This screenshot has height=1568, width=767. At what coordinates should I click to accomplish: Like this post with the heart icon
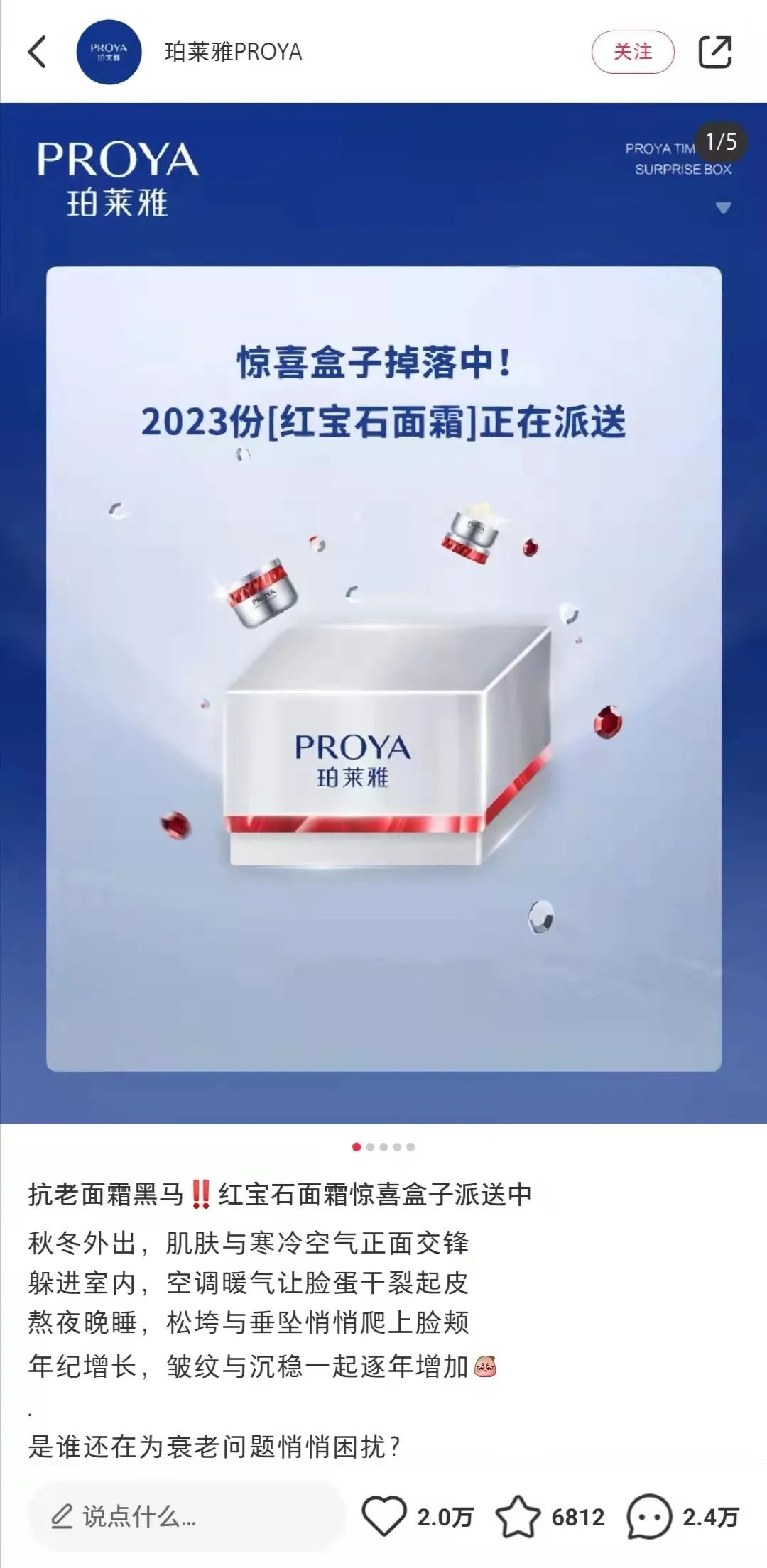click(x=384, y=1516)
